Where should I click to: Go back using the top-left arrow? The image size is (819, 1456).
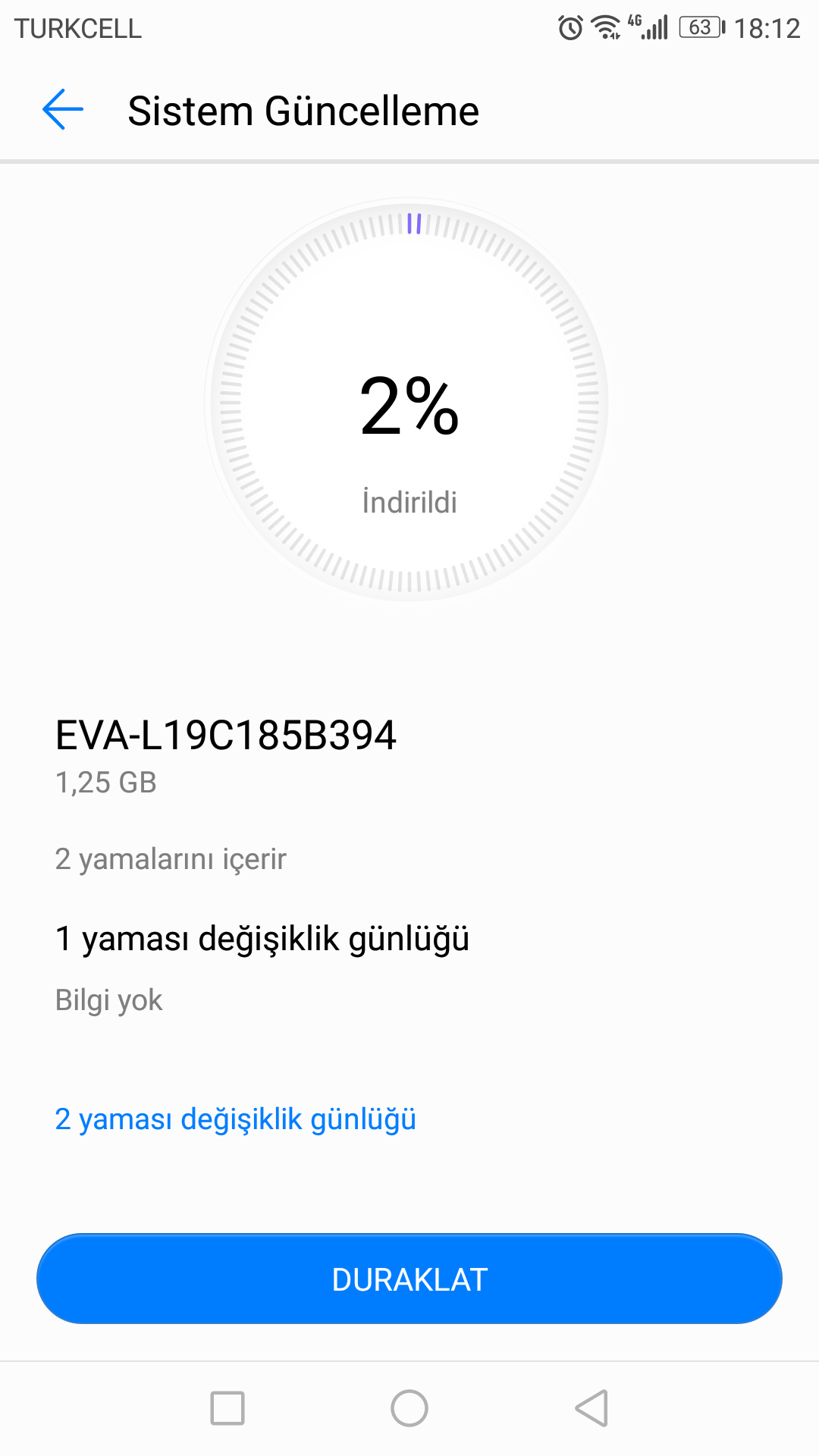pos(63,109)
